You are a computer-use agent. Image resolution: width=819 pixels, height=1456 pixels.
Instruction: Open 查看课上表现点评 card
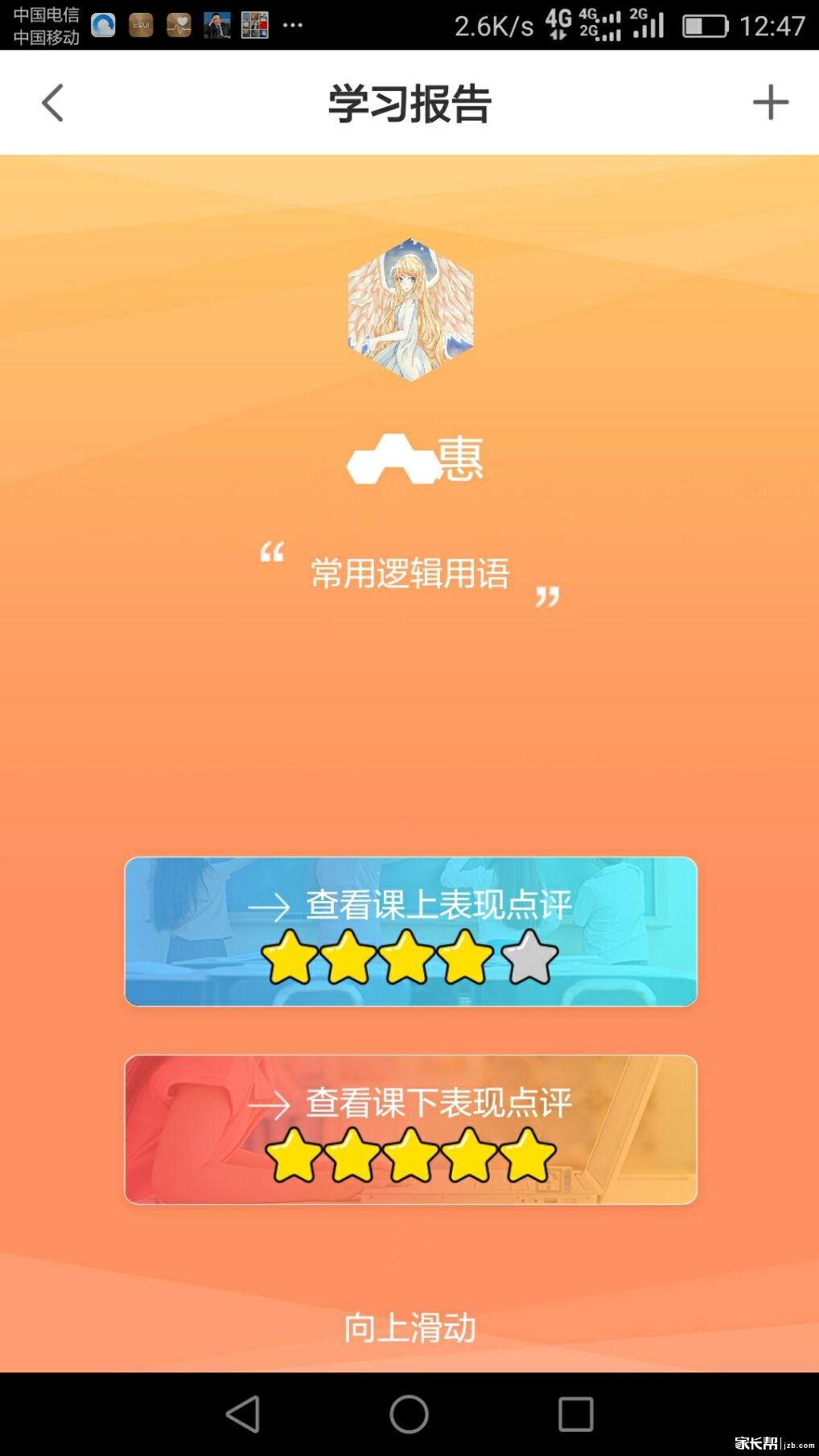pyautogui.click(x=410, y=931)
